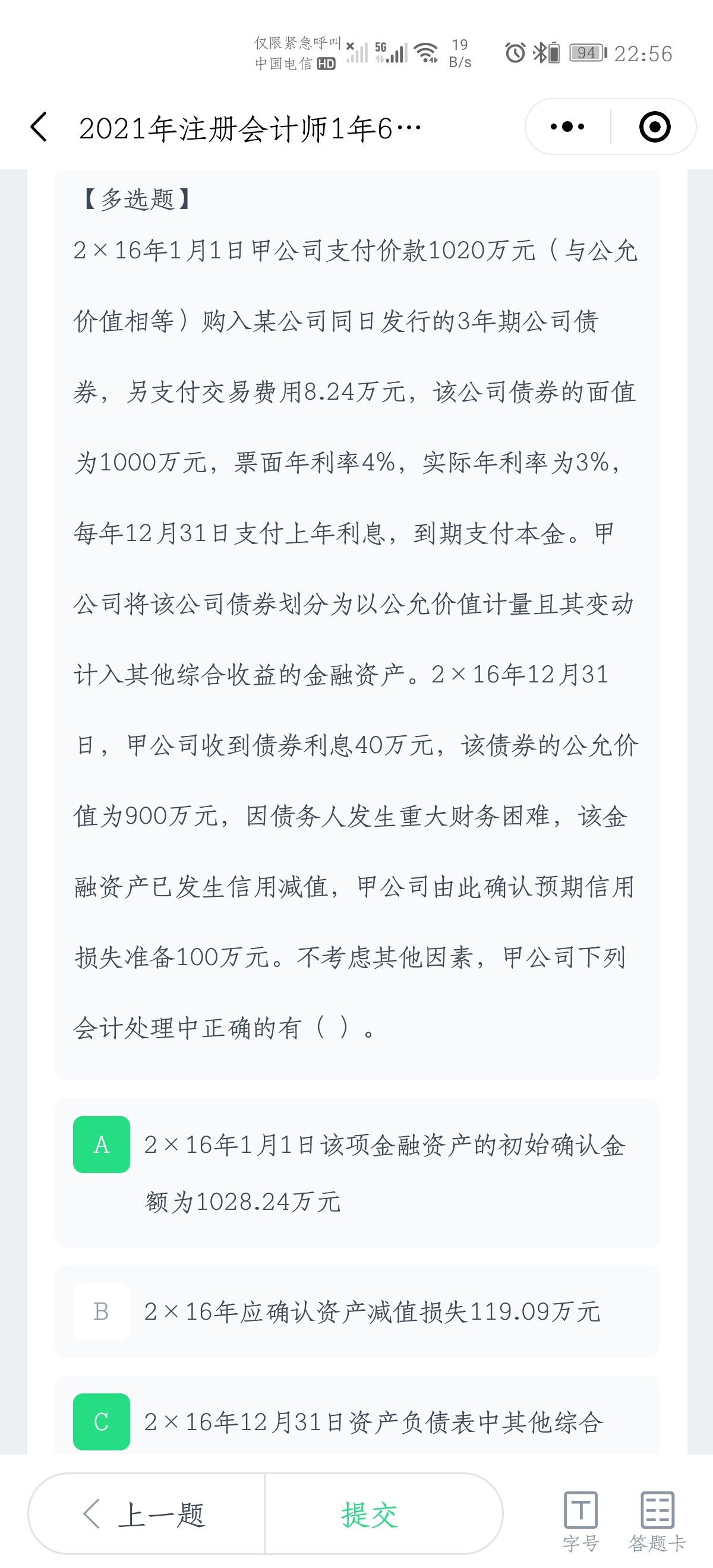The height and width of the screenshot is (1568, 713).
Task: Open the mini program three-dot menu
Action: [x=567, y=127]
